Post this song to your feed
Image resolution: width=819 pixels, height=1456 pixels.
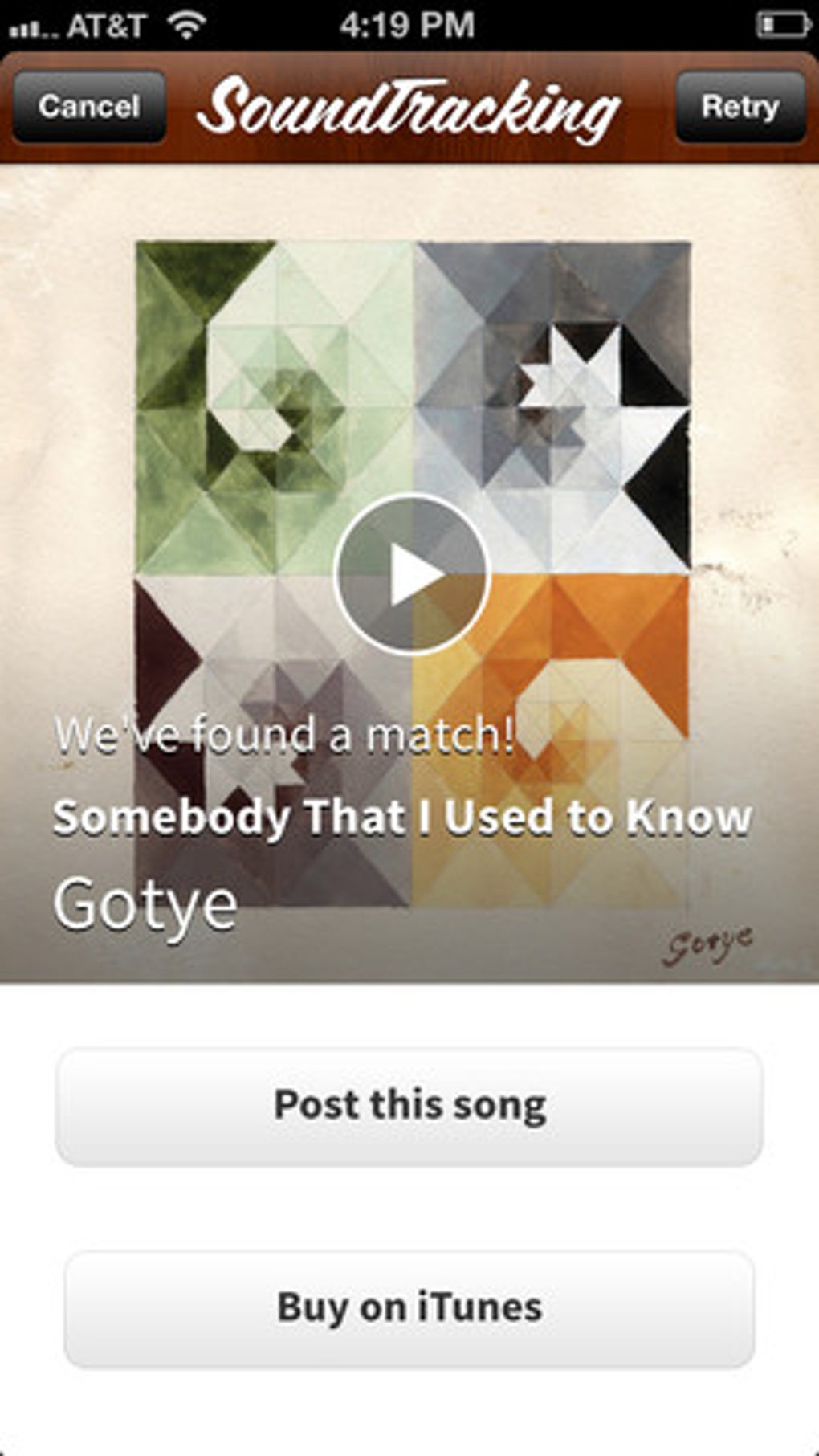pyautogui.click(x=409, y=1104)
